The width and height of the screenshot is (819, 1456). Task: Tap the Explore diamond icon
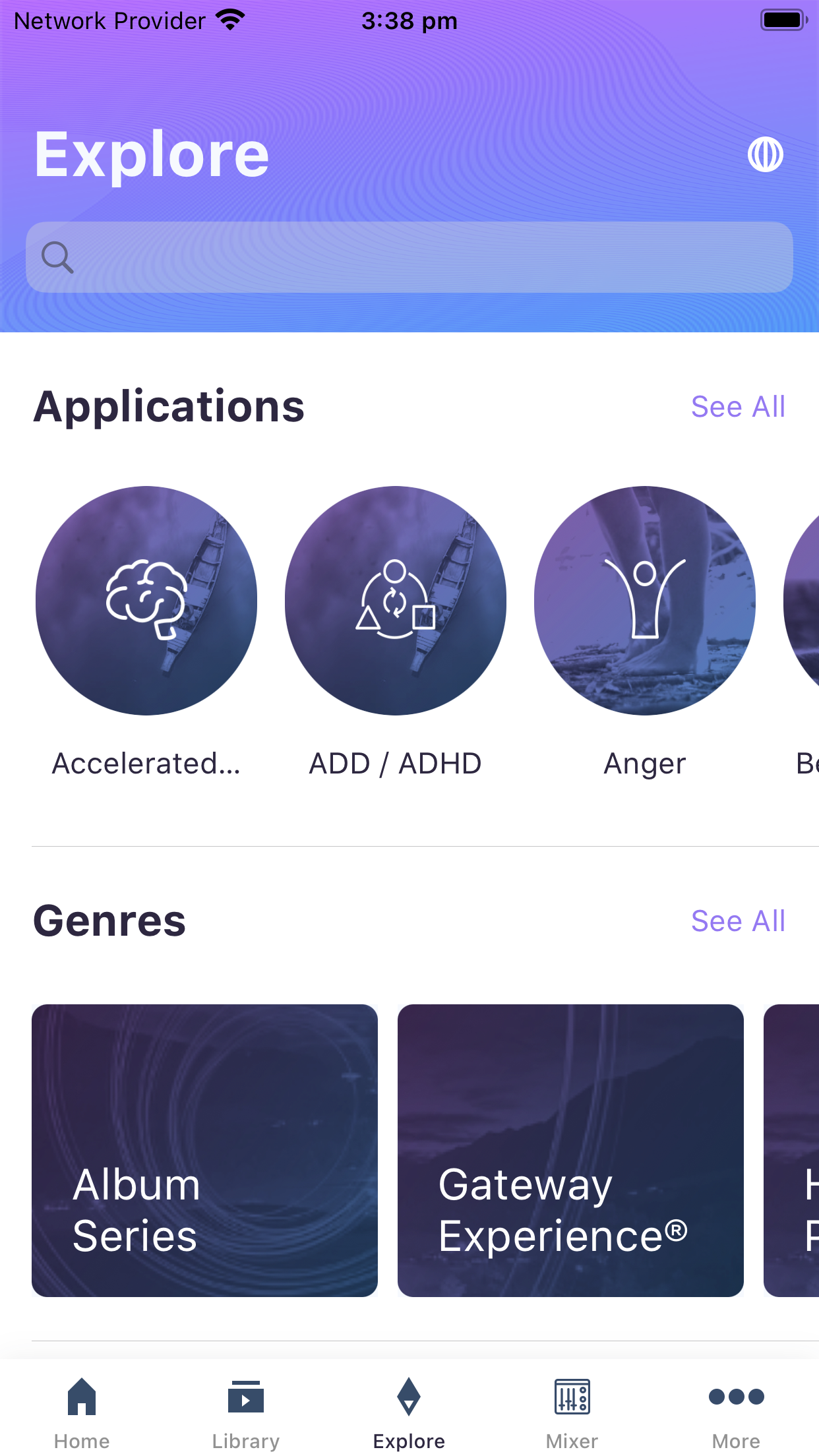click(409, 1395)
